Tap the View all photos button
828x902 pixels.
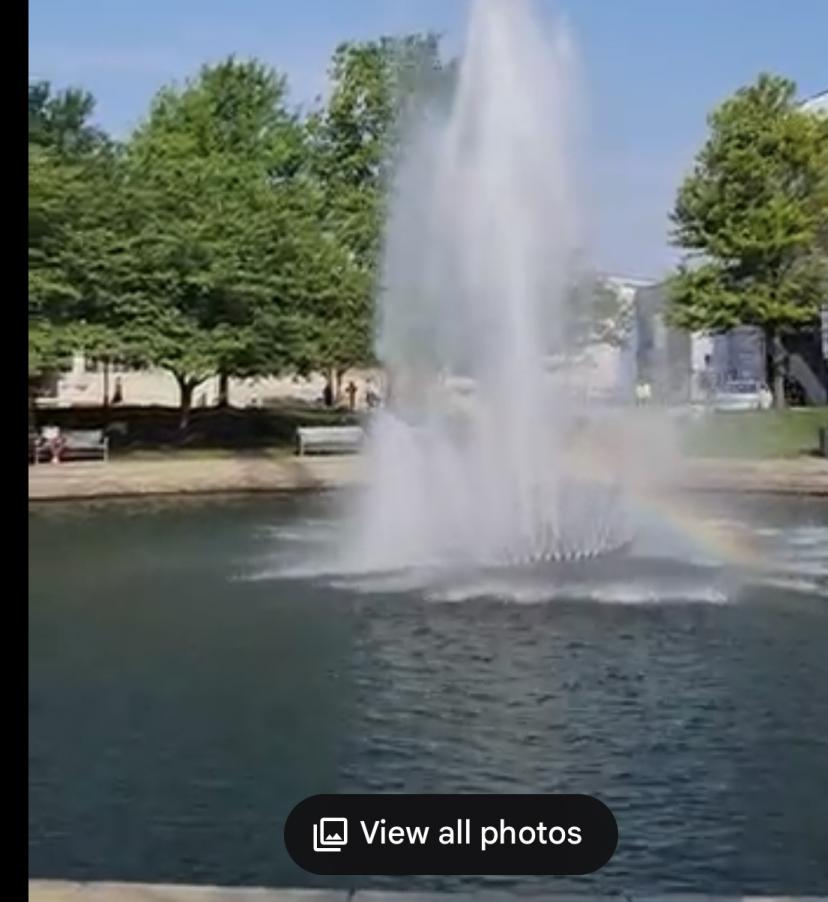pos(451,833)
